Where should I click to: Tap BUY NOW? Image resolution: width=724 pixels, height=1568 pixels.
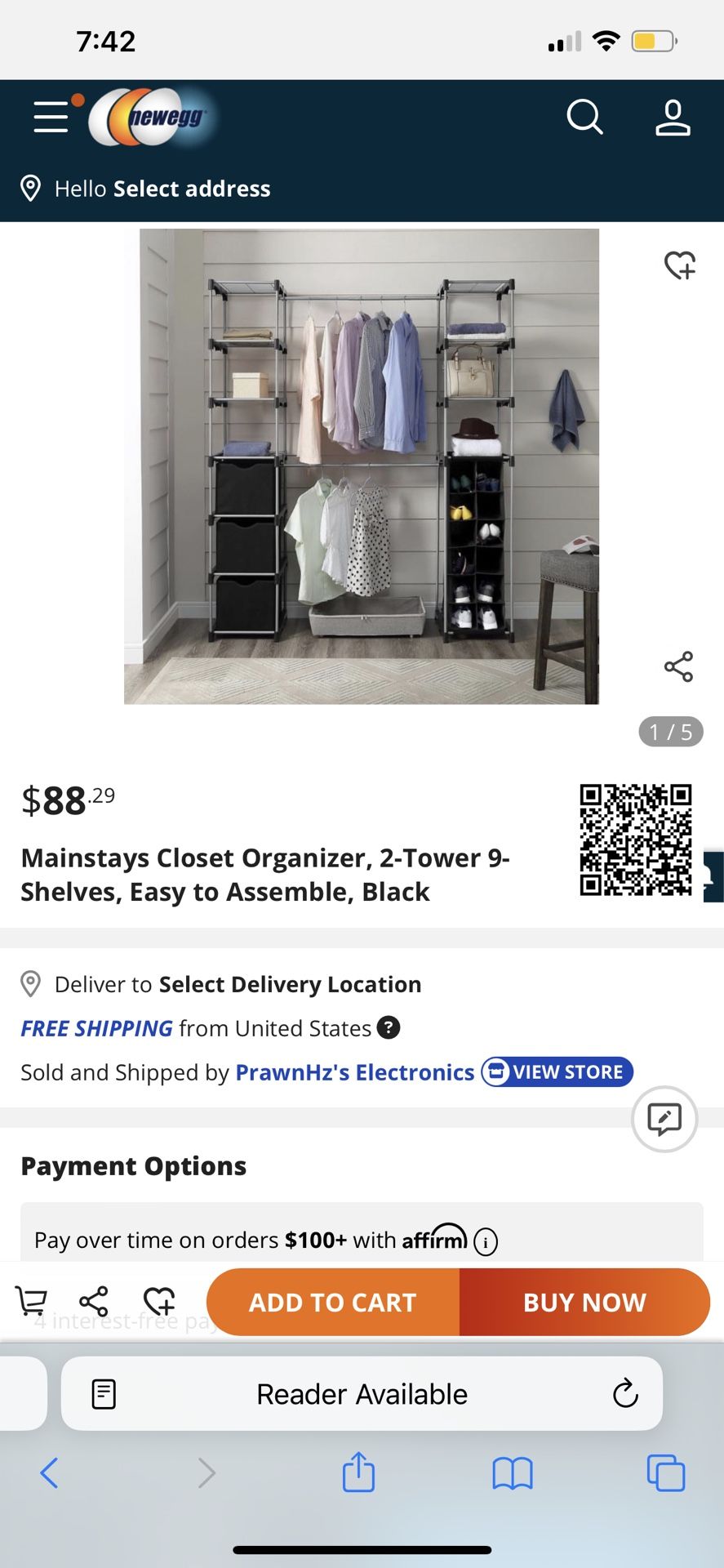coord(584,1302)
